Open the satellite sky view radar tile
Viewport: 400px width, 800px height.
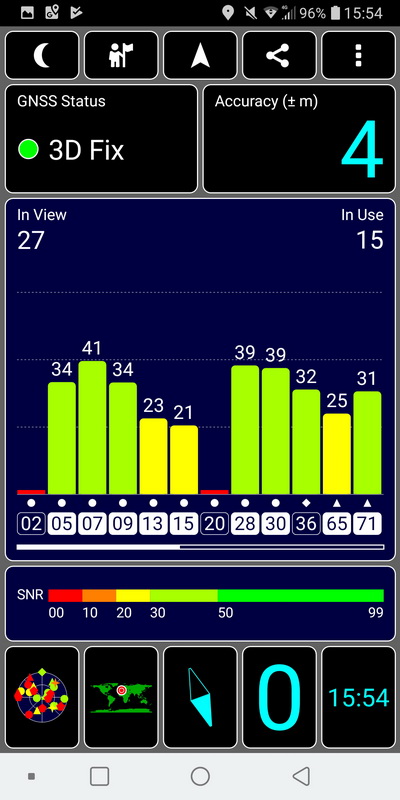tap(42, 697)
